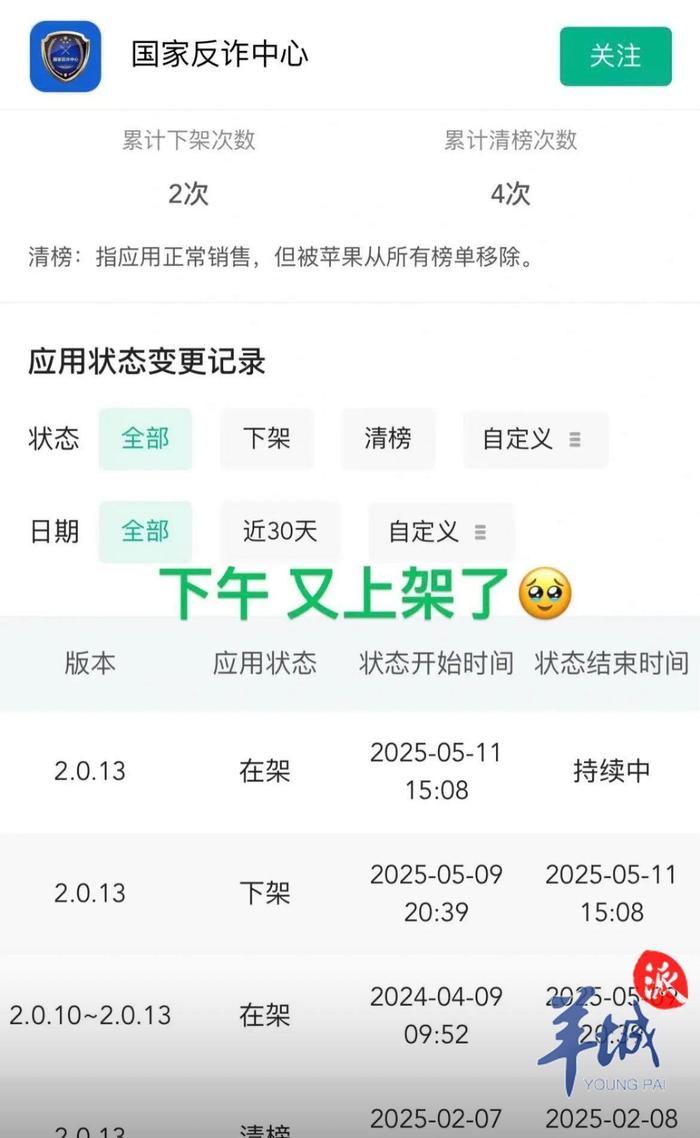Filter status by 清榜
The width and height of the screenshot is (700, 1138).
click(x=387, y=439)
